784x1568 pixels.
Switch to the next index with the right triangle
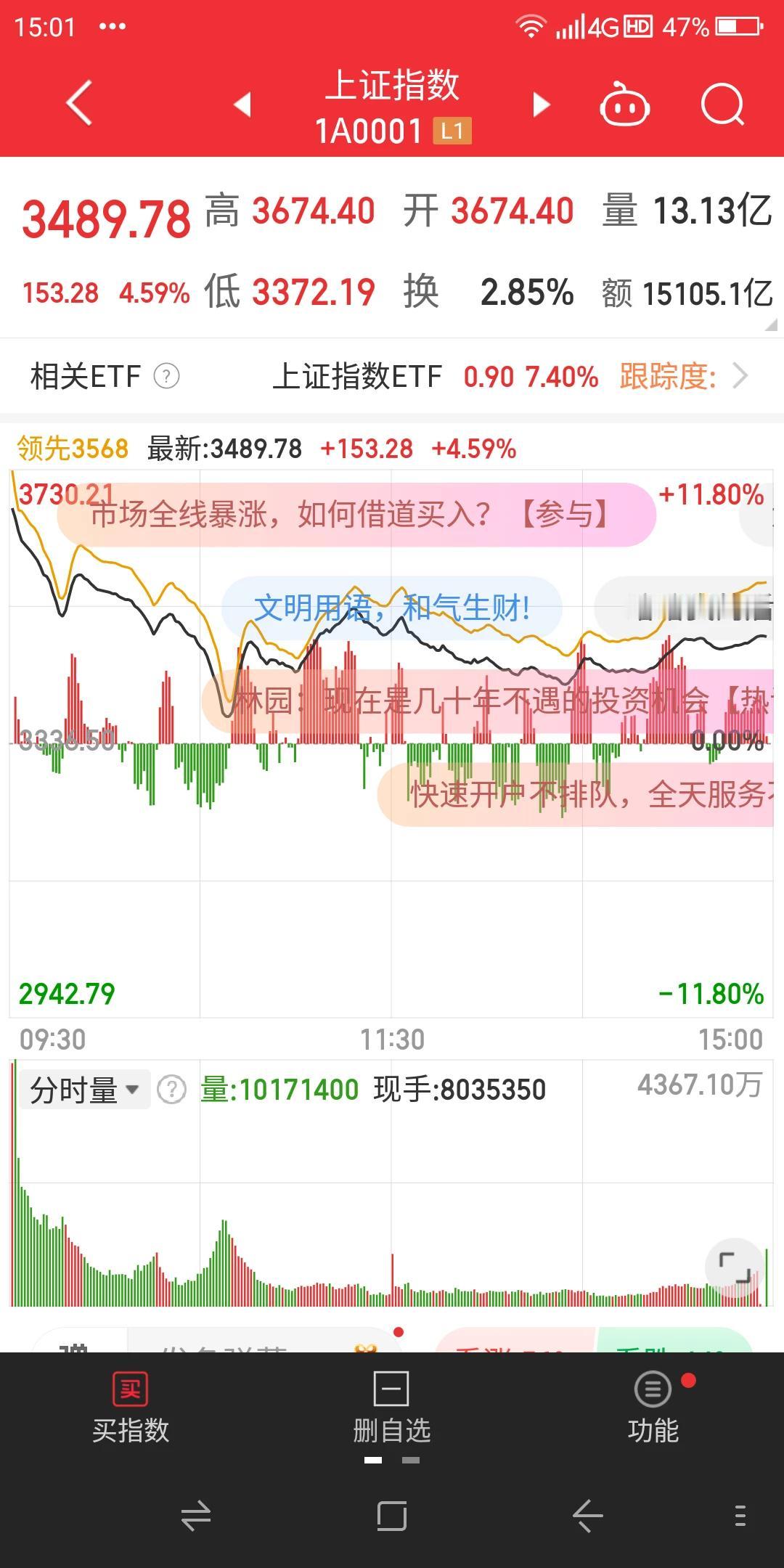(542, 105)
